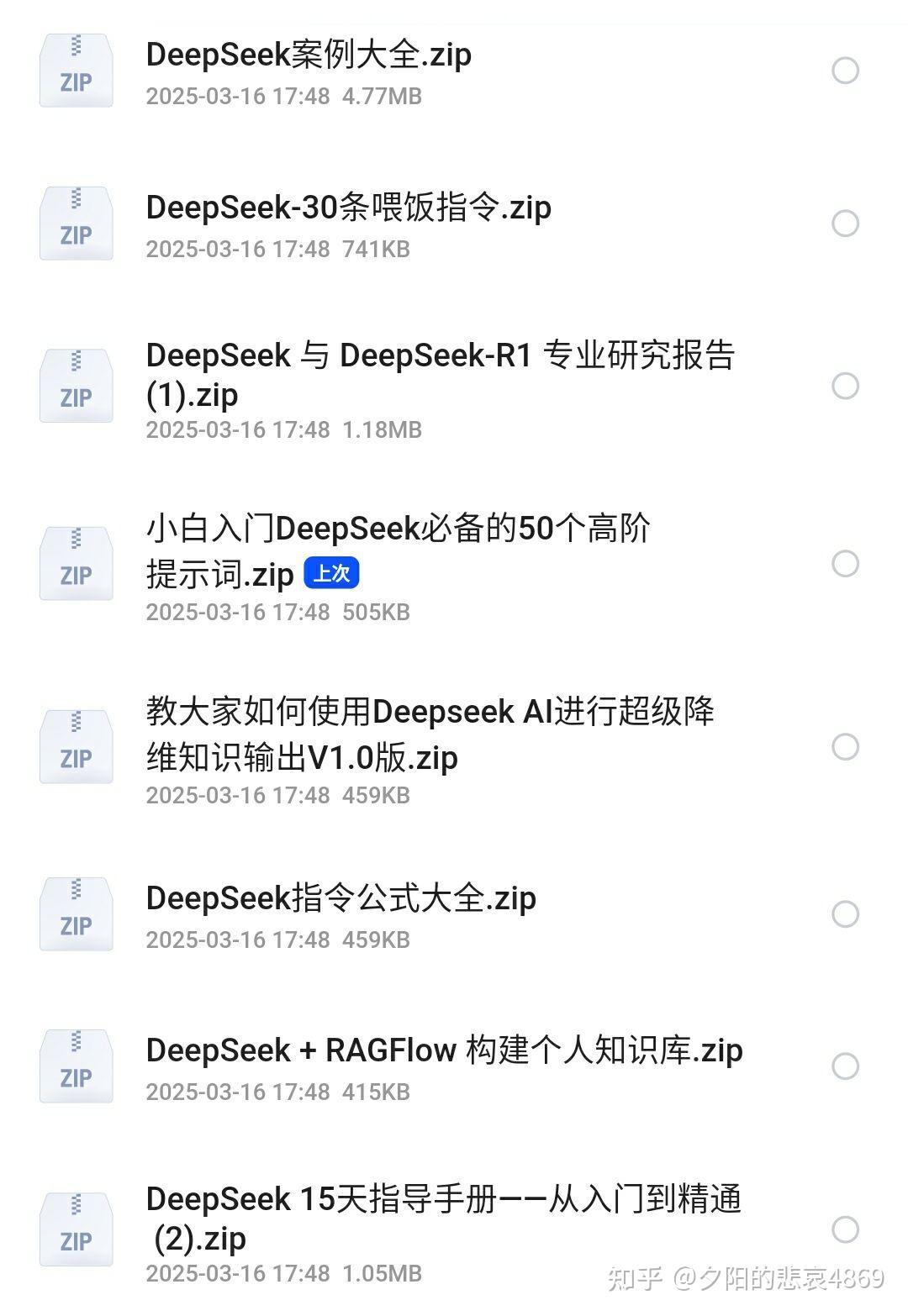Select the circle for DeepSeek案例大全.zip
The image size is (908, 1316).
click(x=845, y=71)
